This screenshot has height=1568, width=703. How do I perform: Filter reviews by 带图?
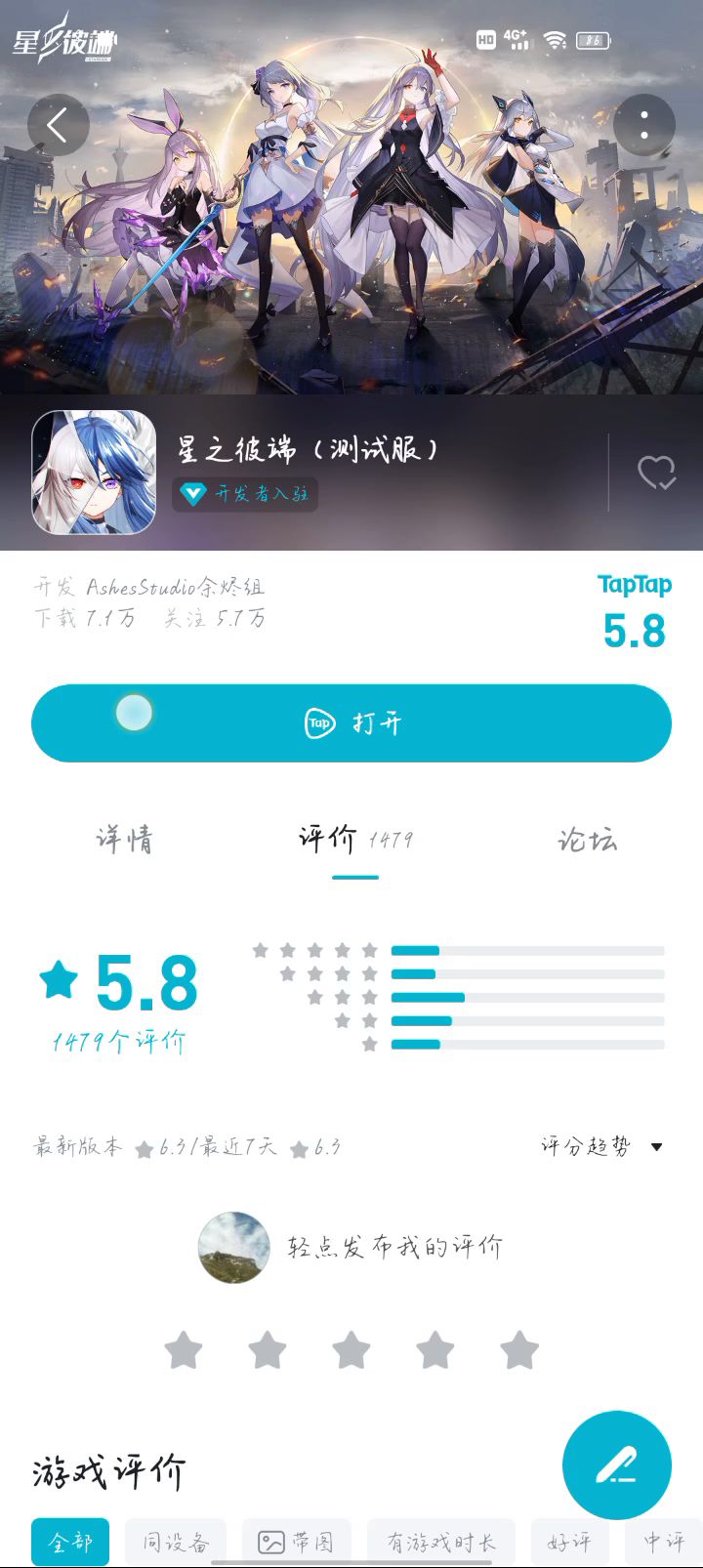(x=297, y=1543)
